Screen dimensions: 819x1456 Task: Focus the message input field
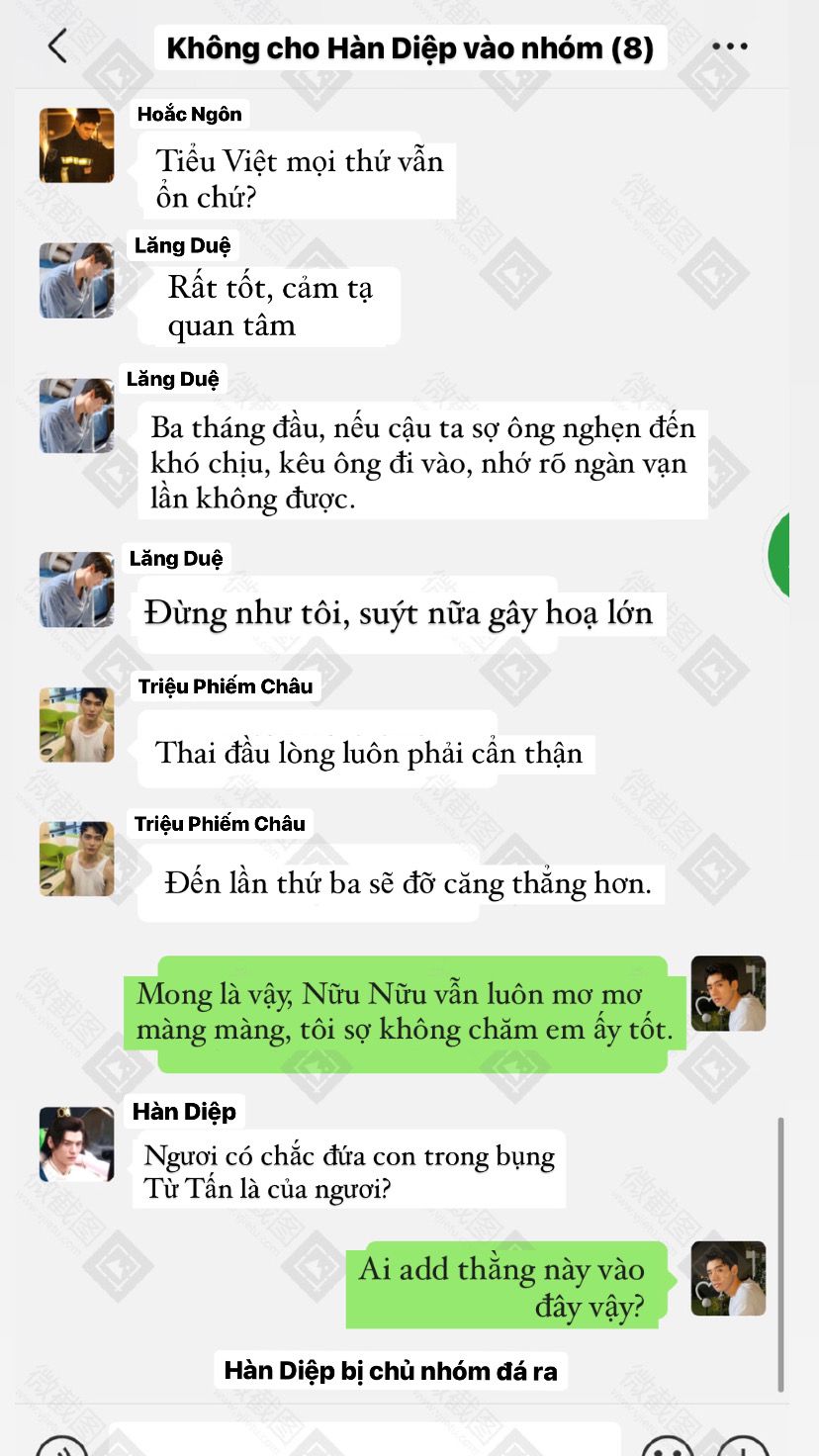[364, 1442]
